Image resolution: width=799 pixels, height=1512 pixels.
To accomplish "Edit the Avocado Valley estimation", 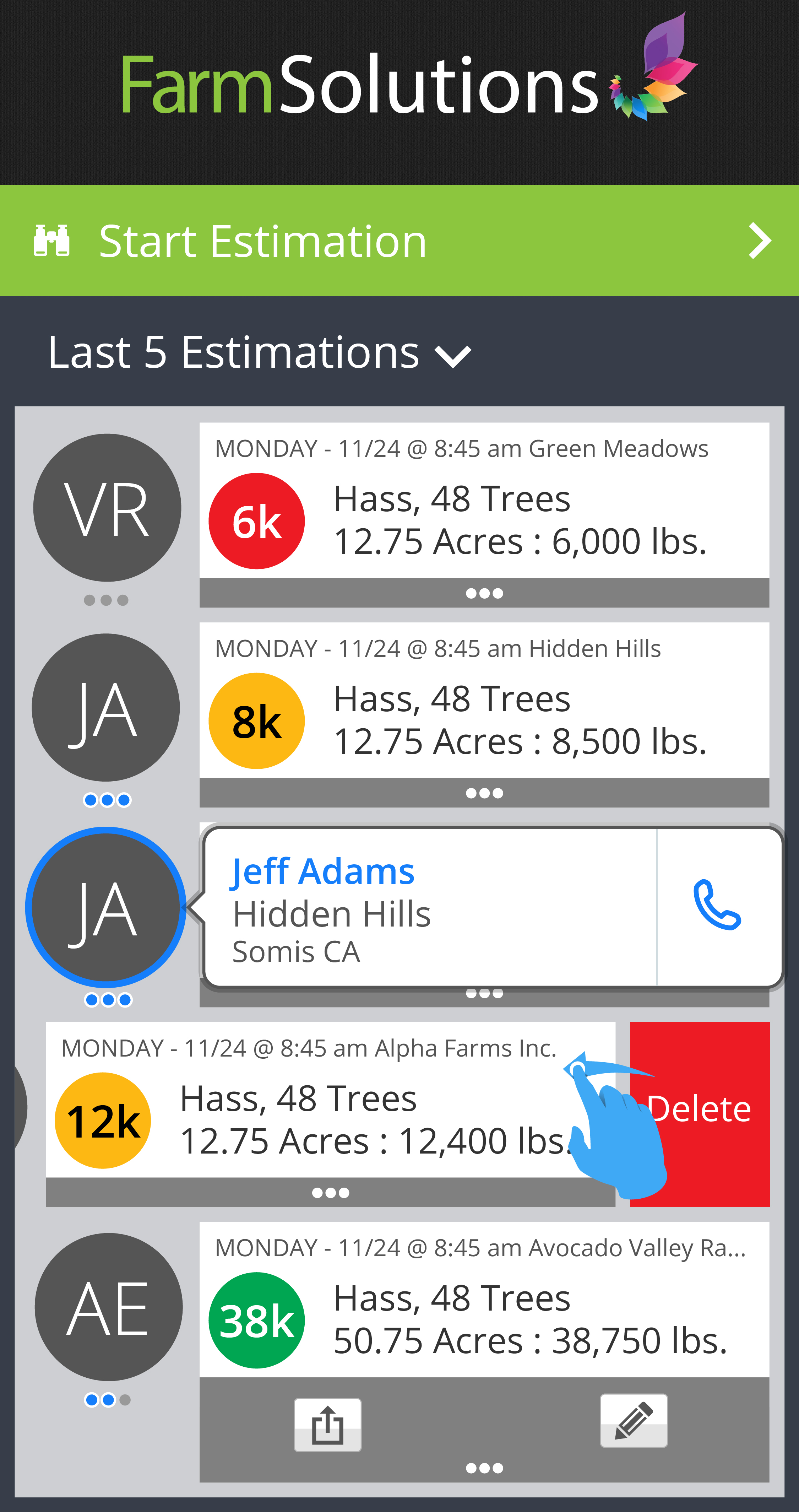I will click(634, 1420).
